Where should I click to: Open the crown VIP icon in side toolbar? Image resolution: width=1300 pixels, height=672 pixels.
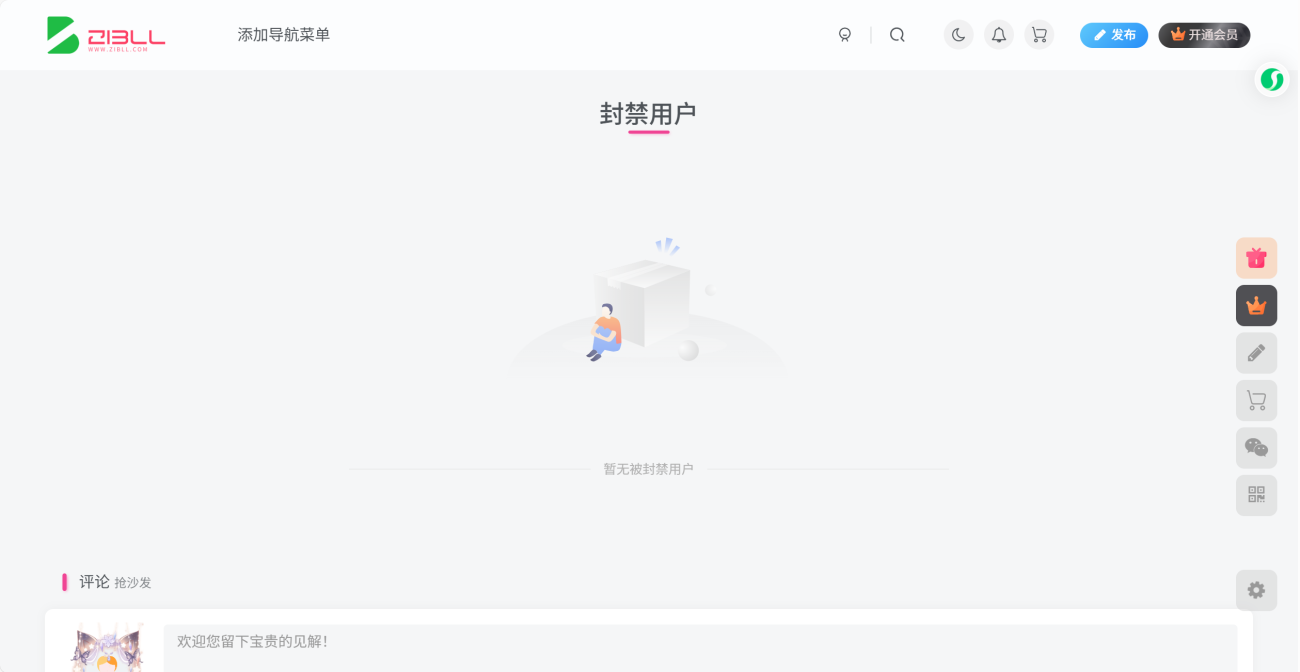pyautogui.click(x=1256, y=306)
